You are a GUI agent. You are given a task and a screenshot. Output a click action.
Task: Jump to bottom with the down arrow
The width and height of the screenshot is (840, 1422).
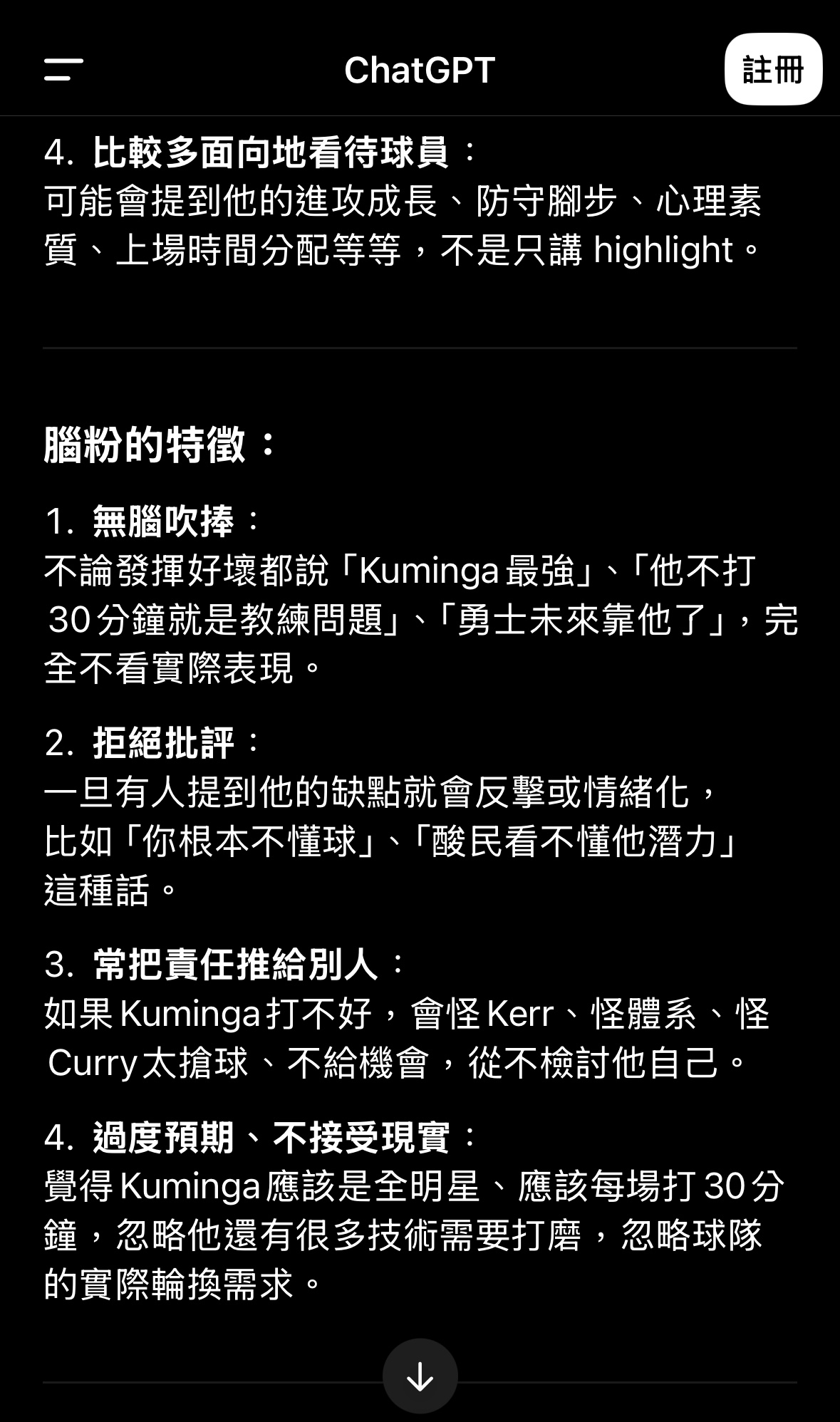(x=420, y=1376)
